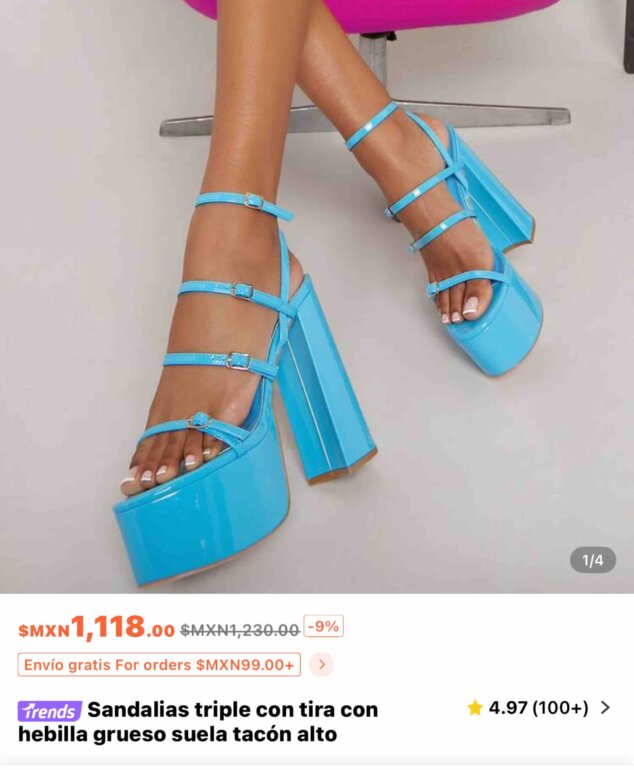Image resolution: width=634 pixels, height=770 pixels.
Task: Open free shipping details arrow
Action: 322,664
